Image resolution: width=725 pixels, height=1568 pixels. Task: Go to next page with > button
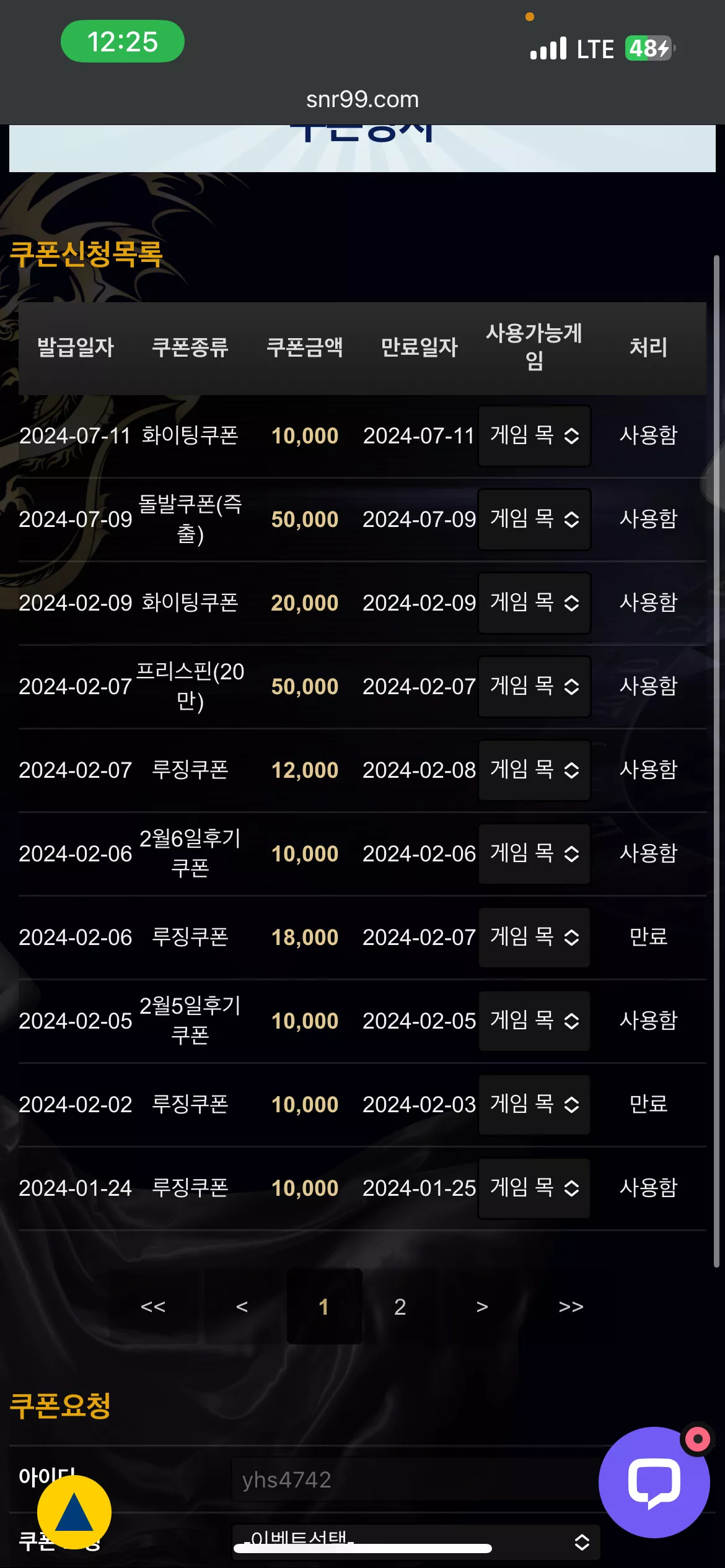click(482, 1307)
